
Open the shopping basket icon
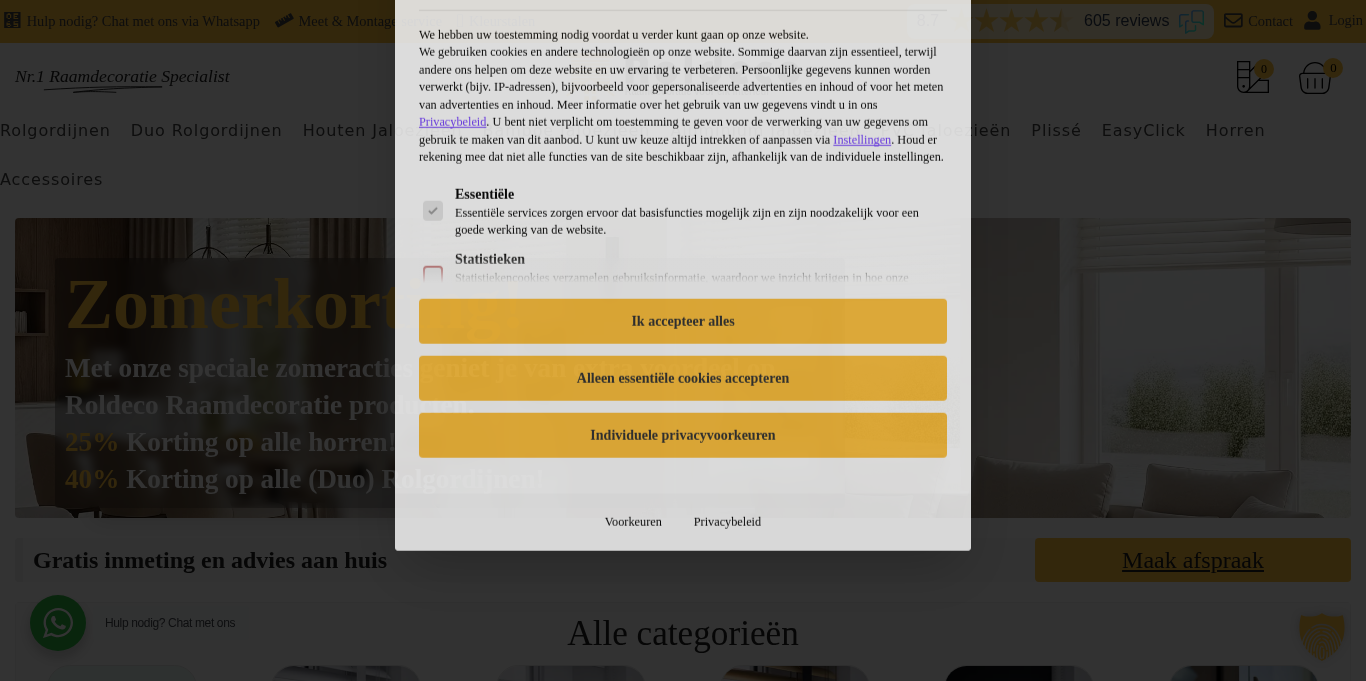pos(1314,78)
